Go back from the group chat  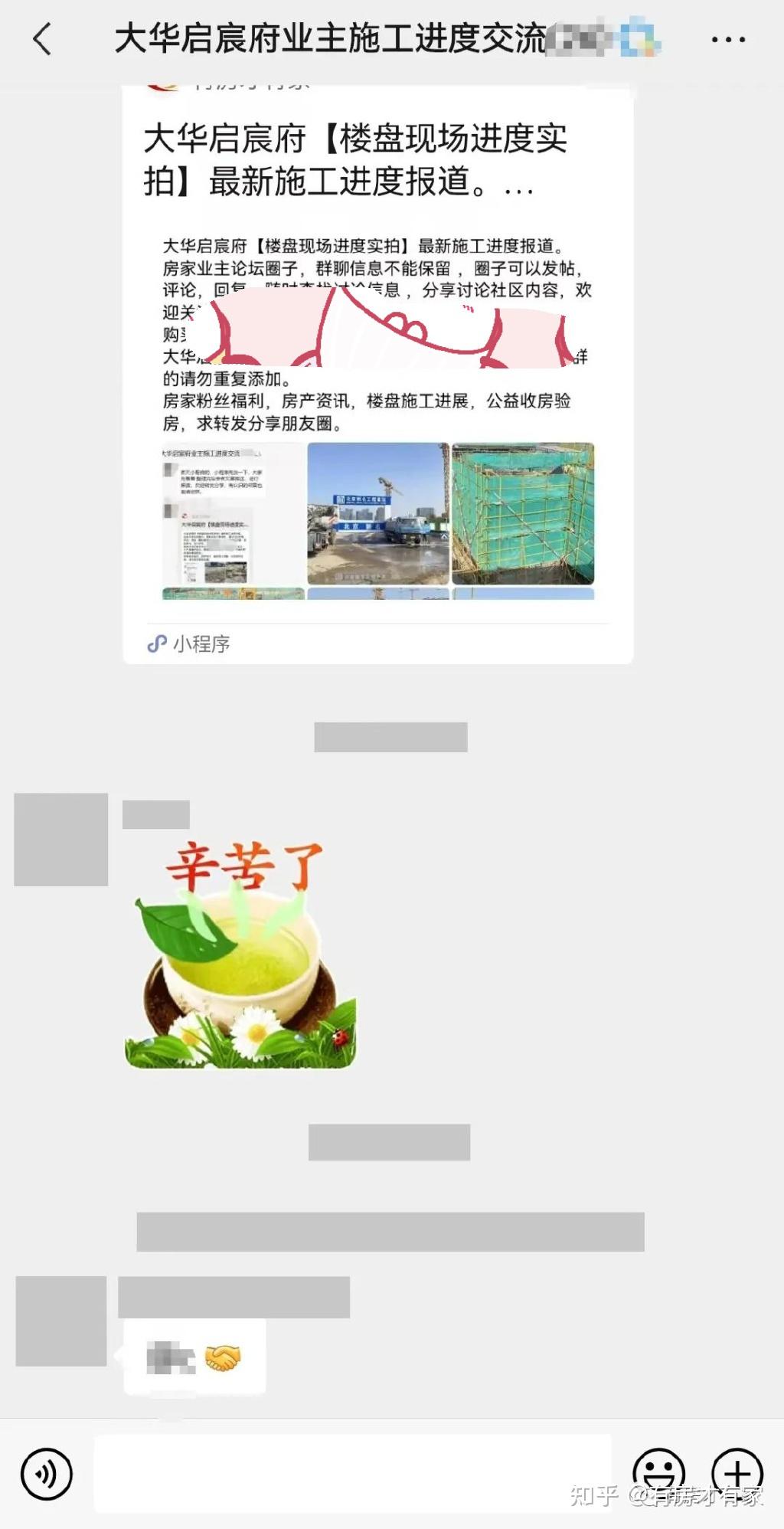(x=43, y=39)
